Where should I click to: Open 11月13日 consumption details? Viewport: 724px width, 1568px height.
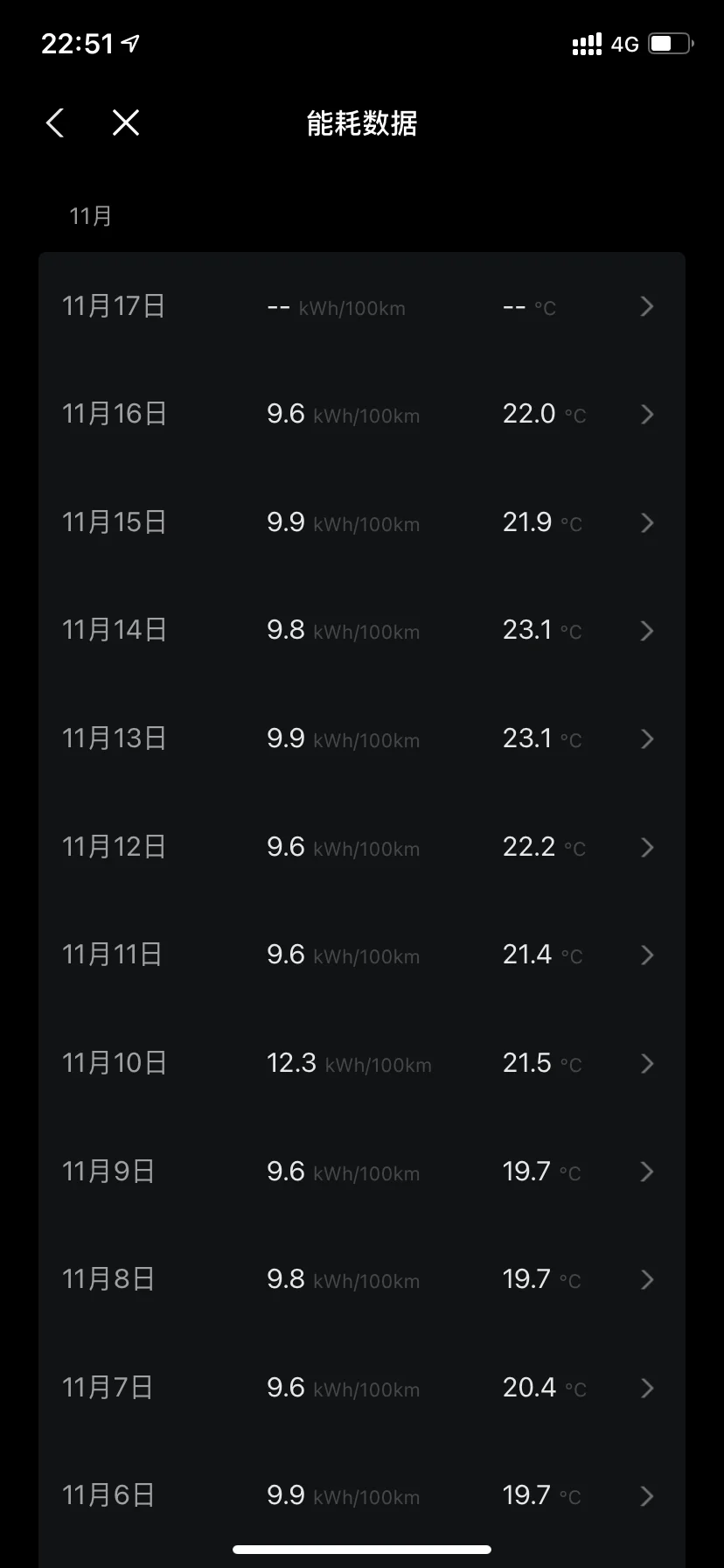tap(362, 738)
